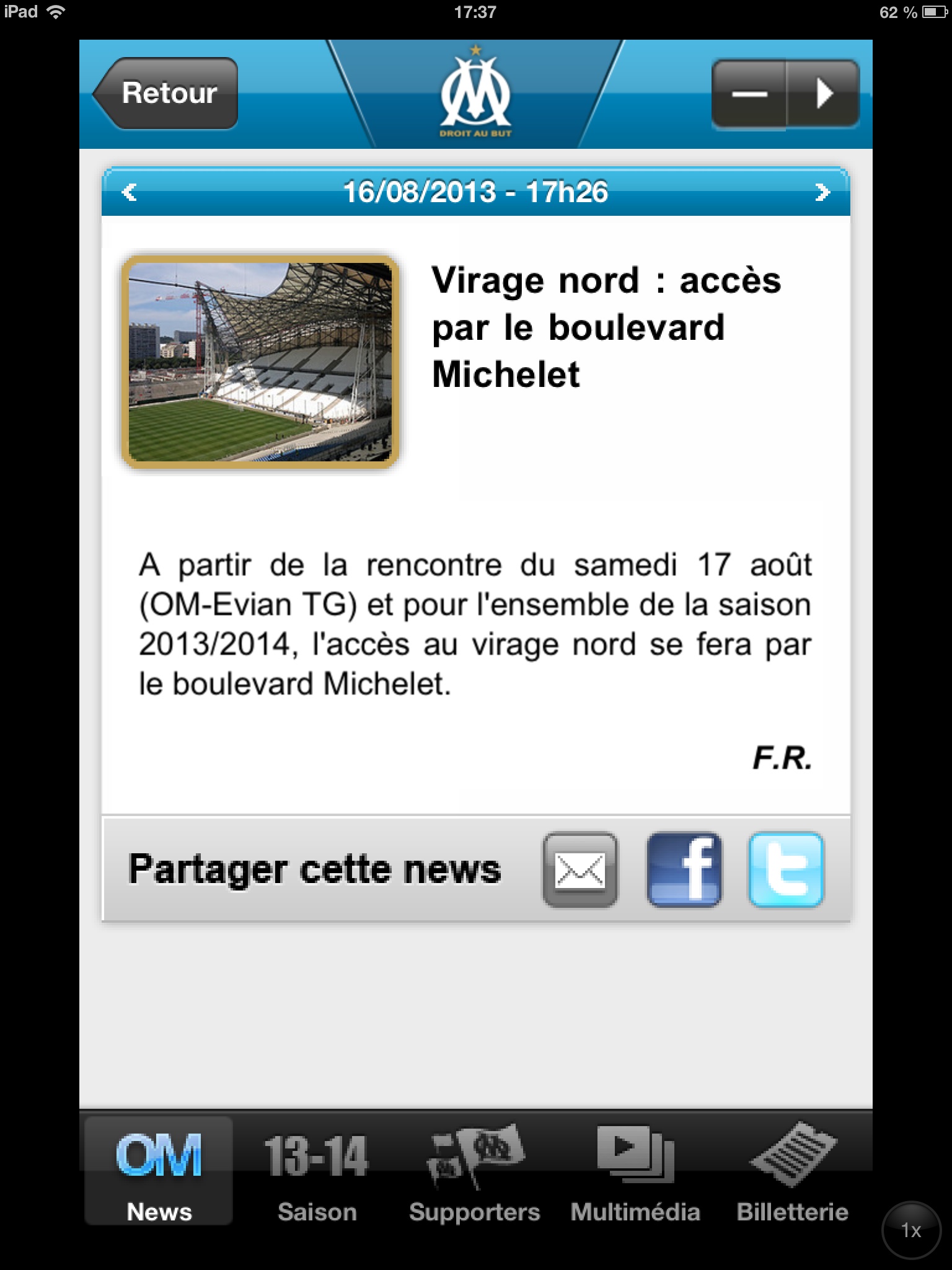
Task: Open the Supporters tab
Action: pos(475,1172)
